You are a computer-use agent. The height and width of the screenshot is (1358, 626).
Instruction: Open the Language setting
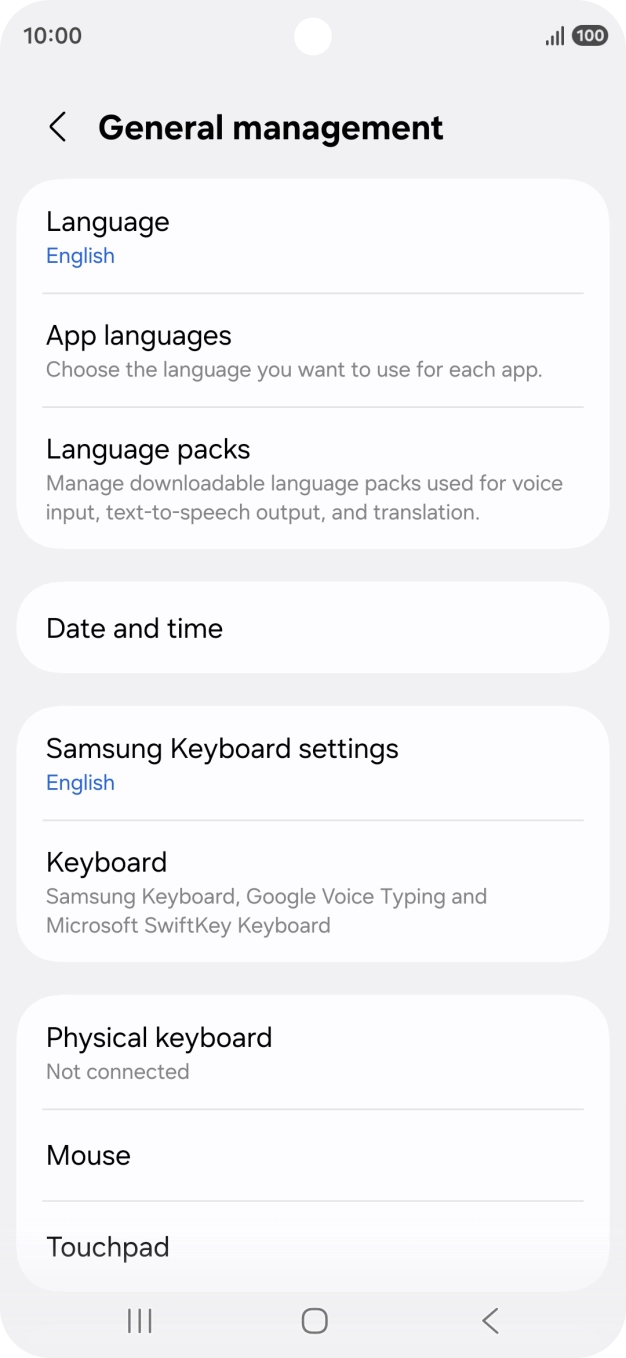pyautogui.click(x=312, y=237)
